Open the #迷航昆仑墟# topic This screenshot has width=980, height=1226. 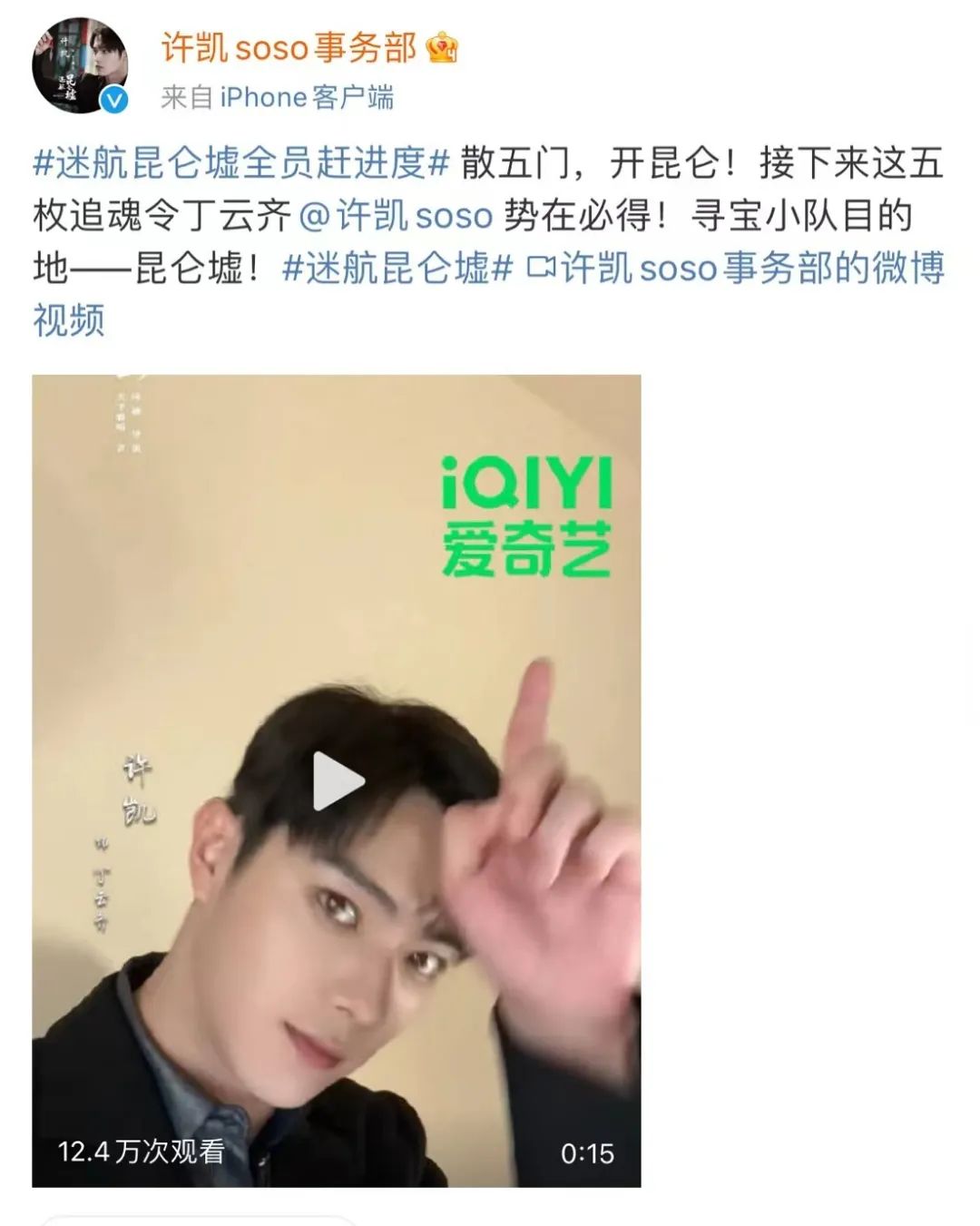[397, 269]
